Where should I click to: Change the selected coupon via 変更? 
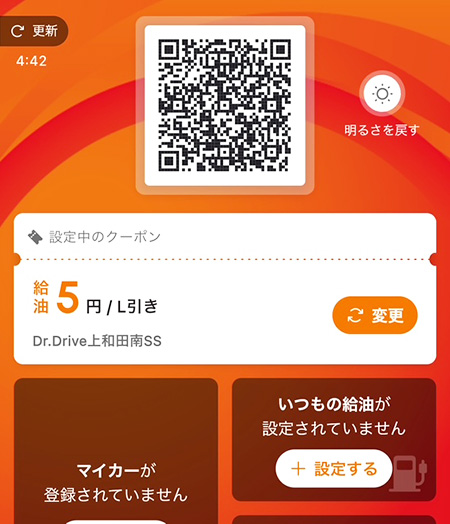tap(375, 315)
